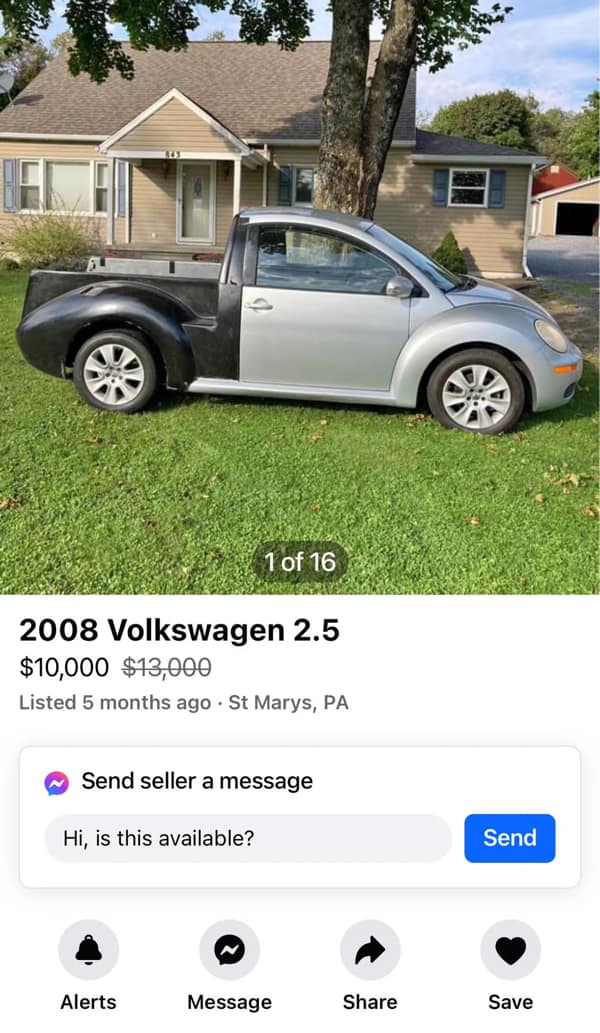Open Message to contact the seller
The height and width of the screenshot is (1033, 600).
click(229, 950)
